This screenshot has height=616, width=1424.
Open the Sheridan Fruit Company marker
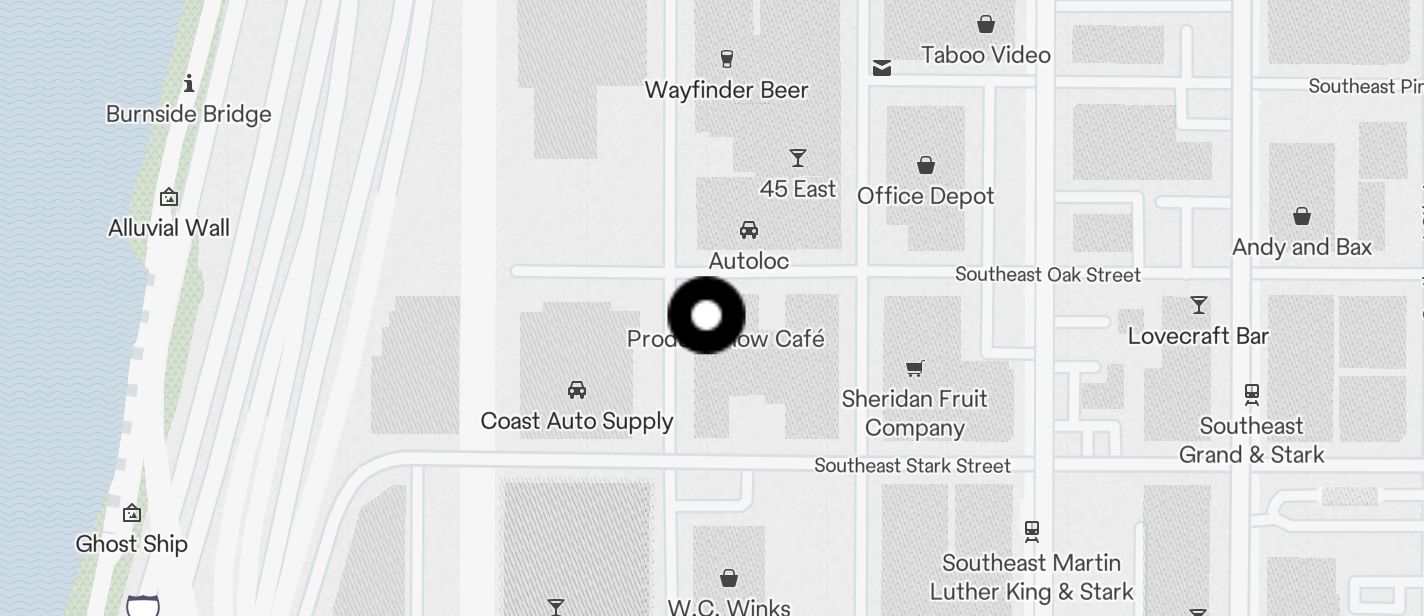click(914, 368)
